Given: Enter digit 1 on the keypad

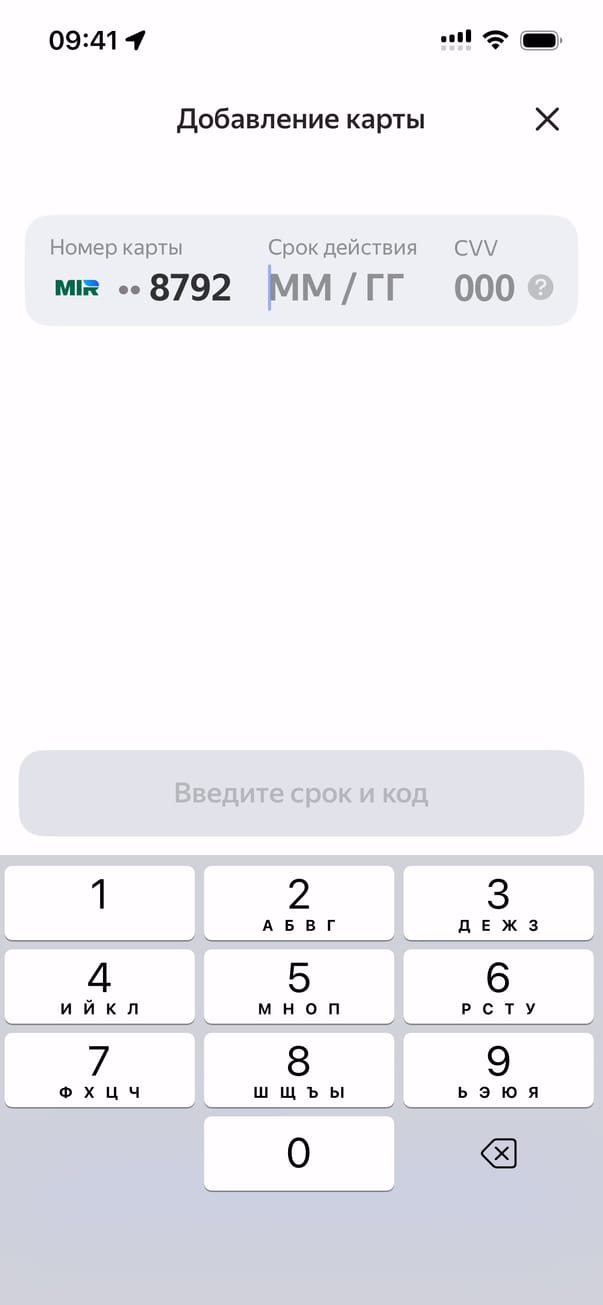Looking at the screenshot, I should click(99, 902).
